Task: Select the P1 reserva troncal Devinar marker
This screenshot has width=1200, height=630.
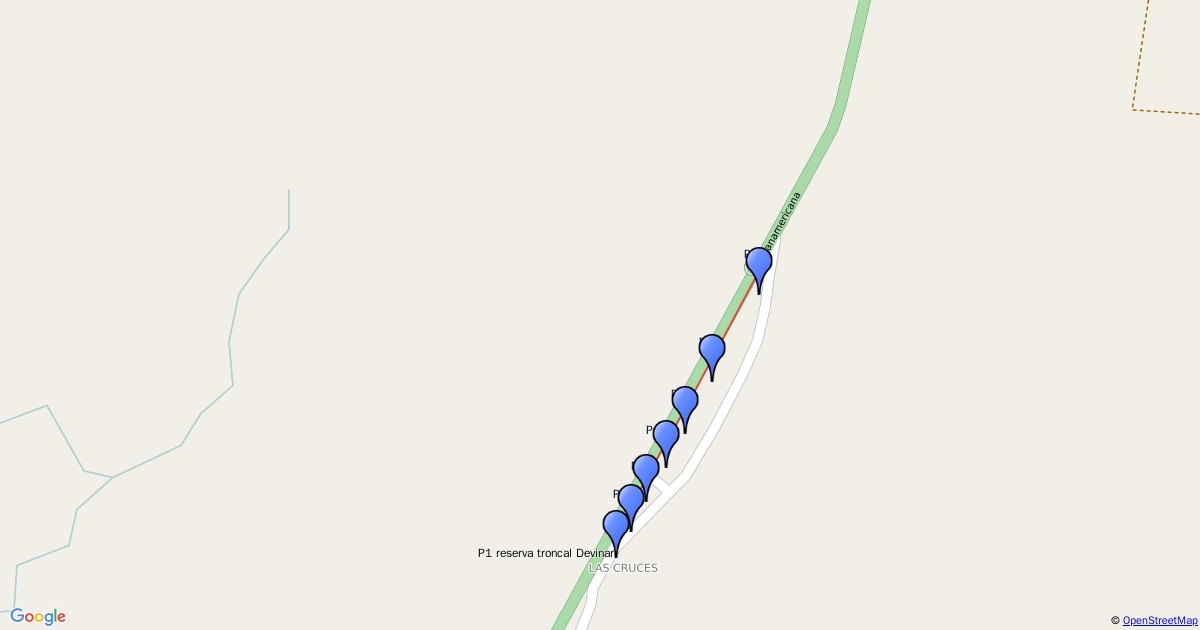Action: (x=616, y=527)
